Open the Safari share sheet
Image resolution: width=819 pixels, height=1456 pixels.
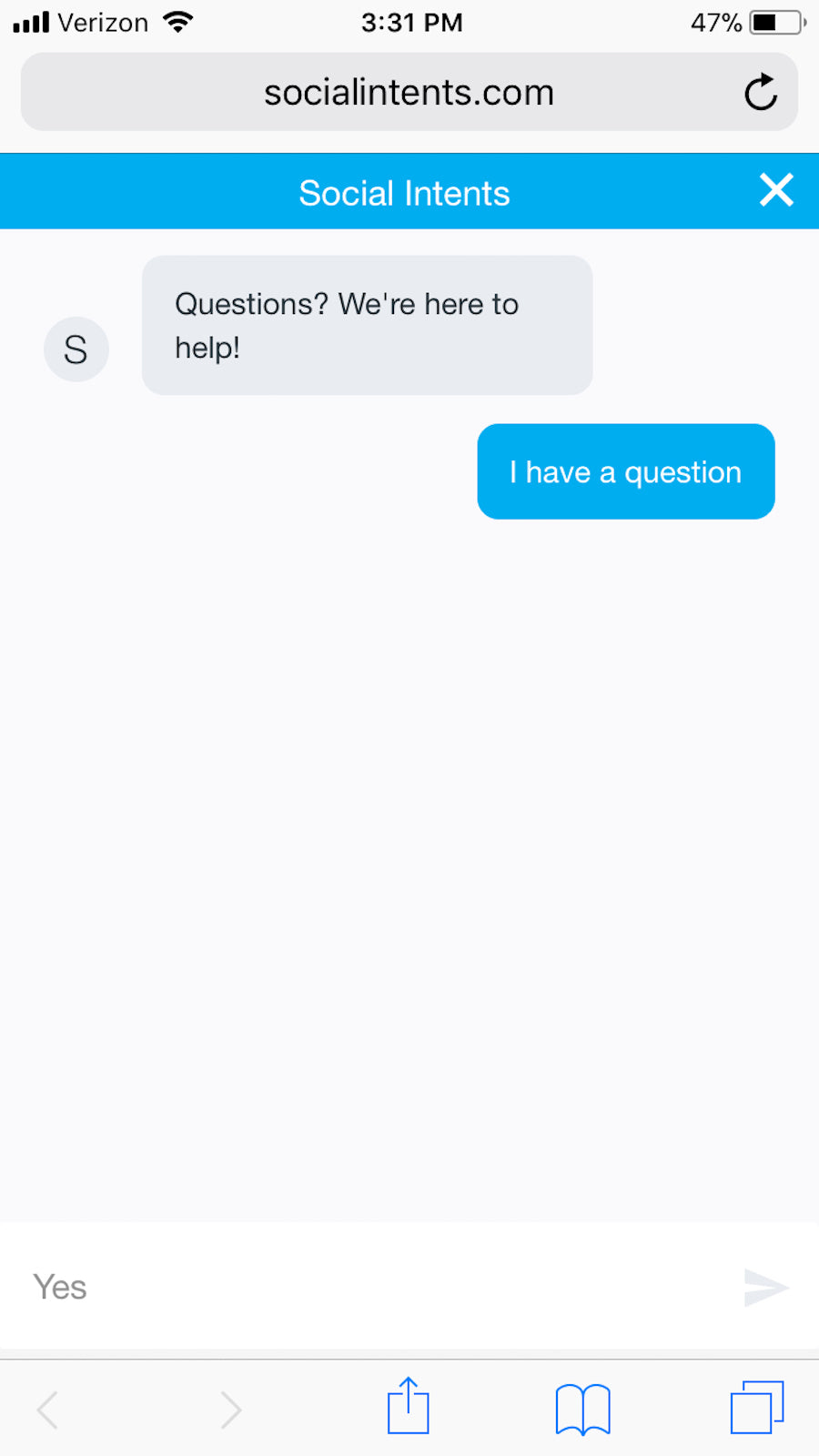coord(409,1407)
